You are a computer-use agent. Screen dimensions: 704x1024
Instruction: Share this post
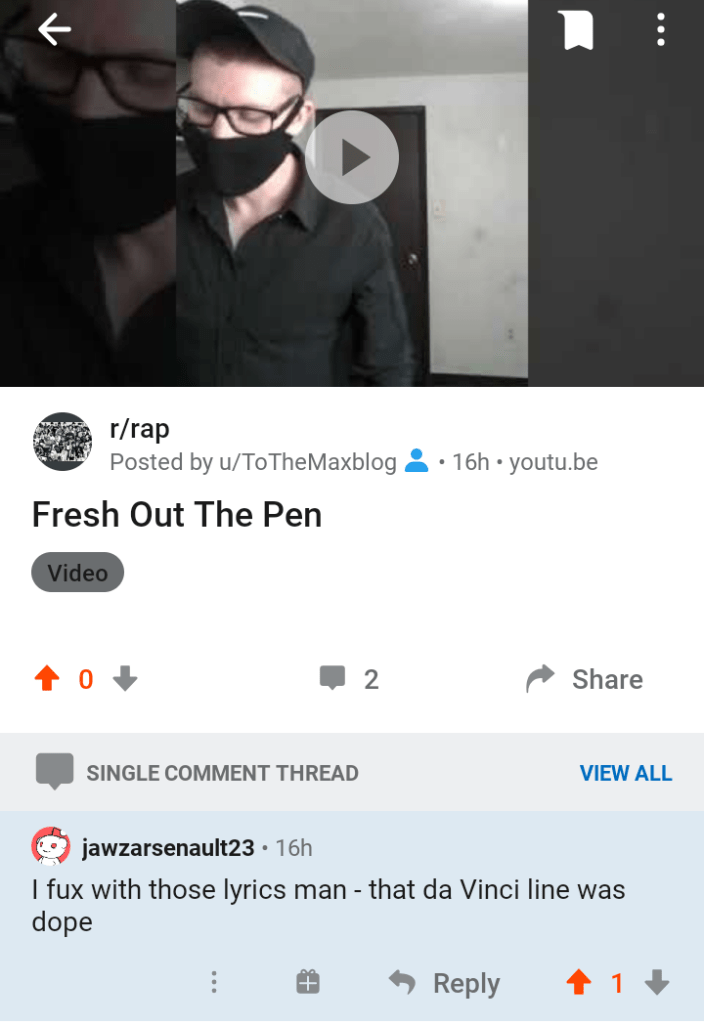click(x=585, y=680)
